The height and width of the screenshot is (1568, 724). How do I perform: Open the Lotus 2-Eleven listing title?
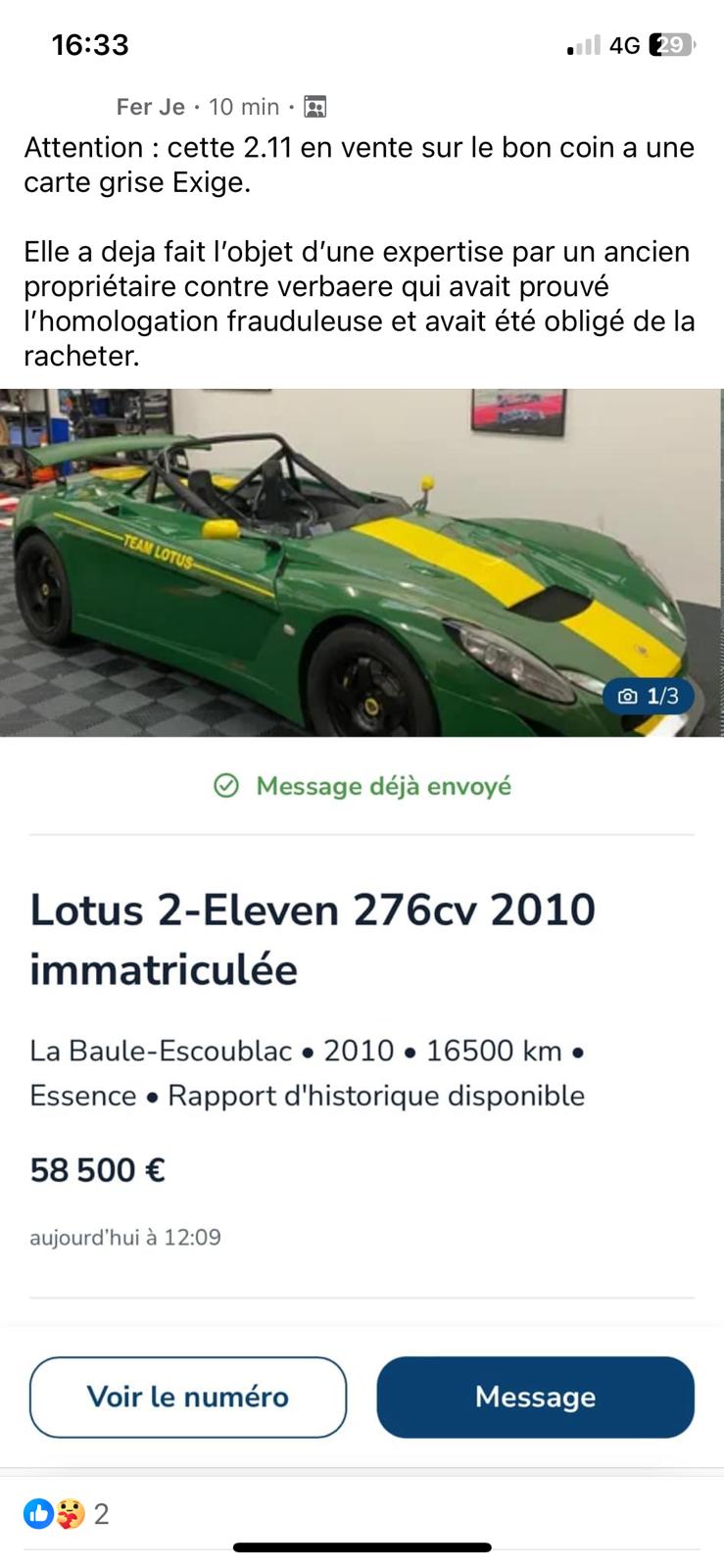coord(312,936)
